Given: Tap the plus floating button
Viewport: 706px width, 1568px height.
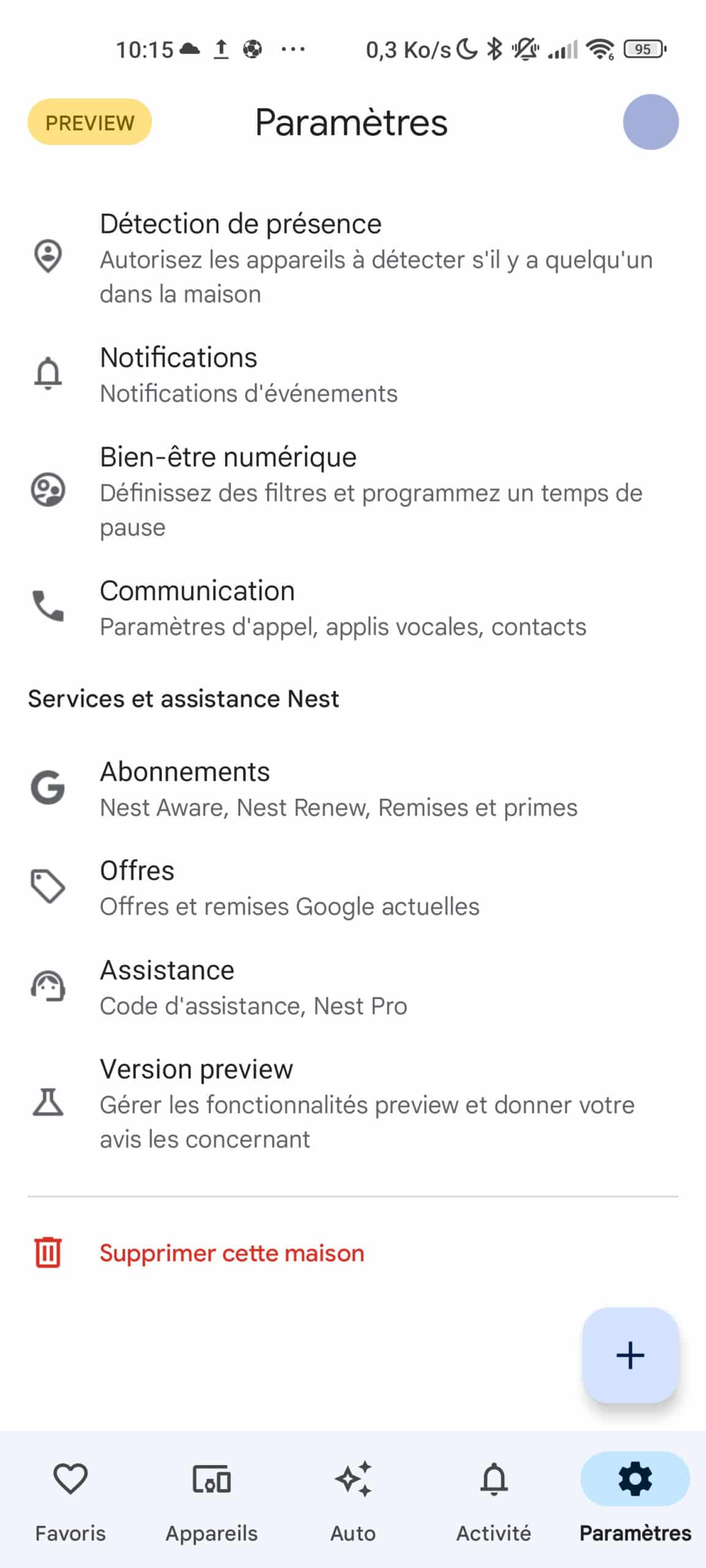Looking at the screenshot, I should pyautogui.click(x=630, y=1355).
